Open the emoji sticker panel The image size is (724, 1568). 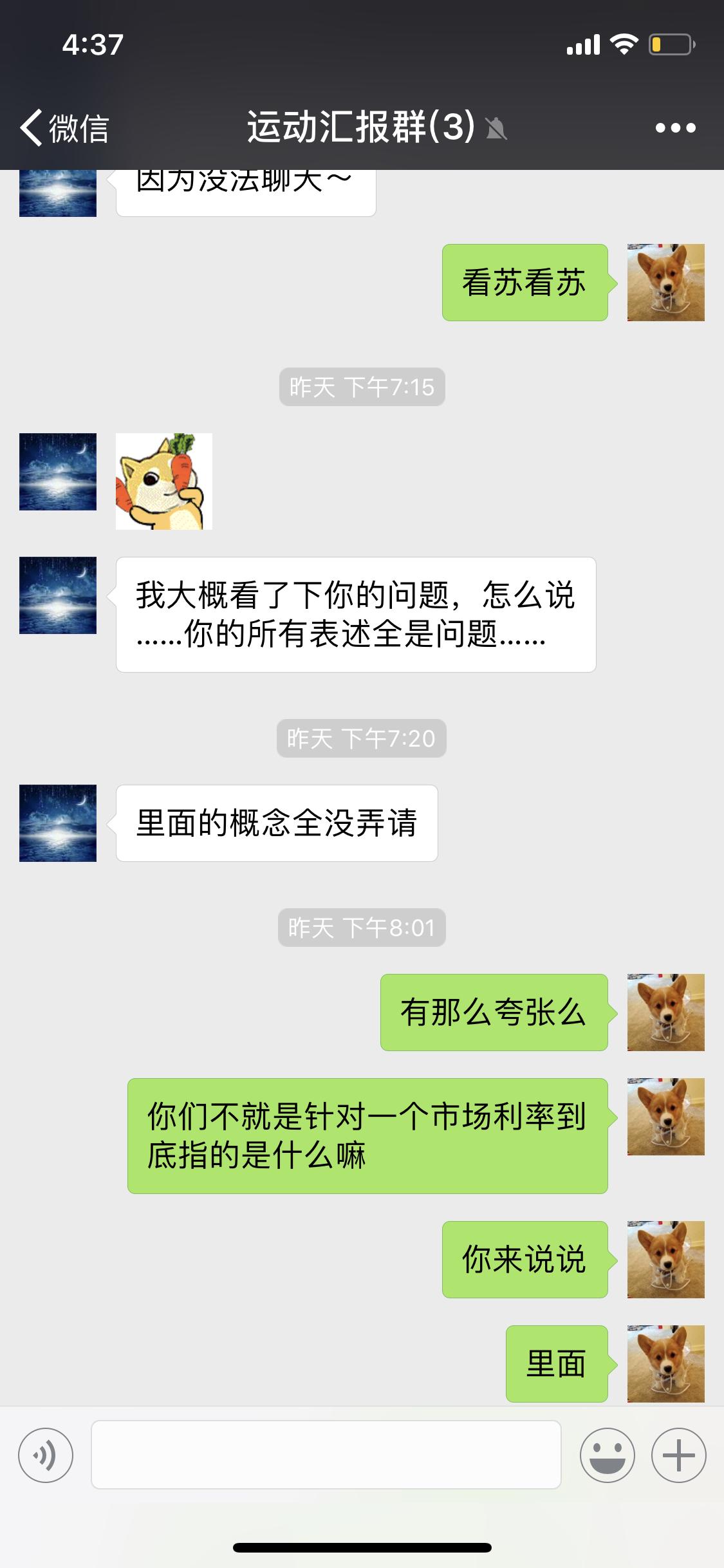point(607,1455)
